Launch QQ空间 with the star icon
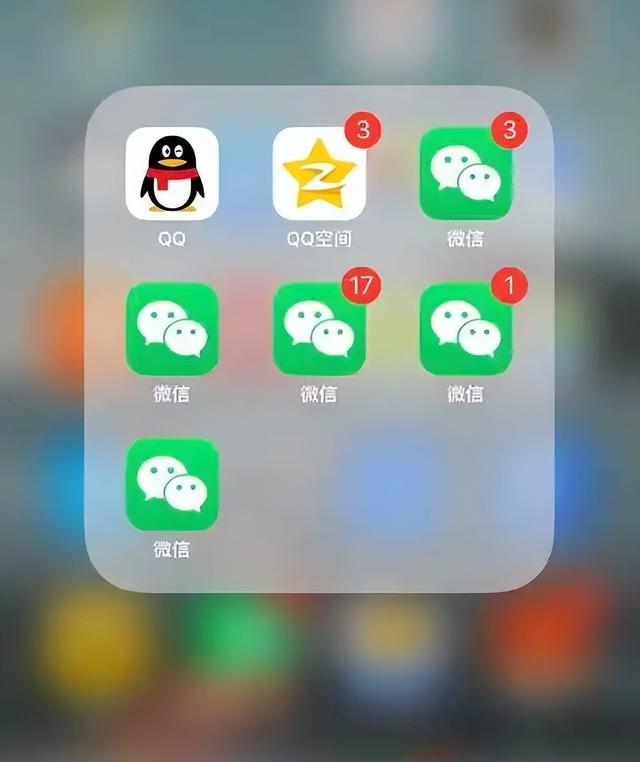 pyautogui.click(x=319, y=173)
